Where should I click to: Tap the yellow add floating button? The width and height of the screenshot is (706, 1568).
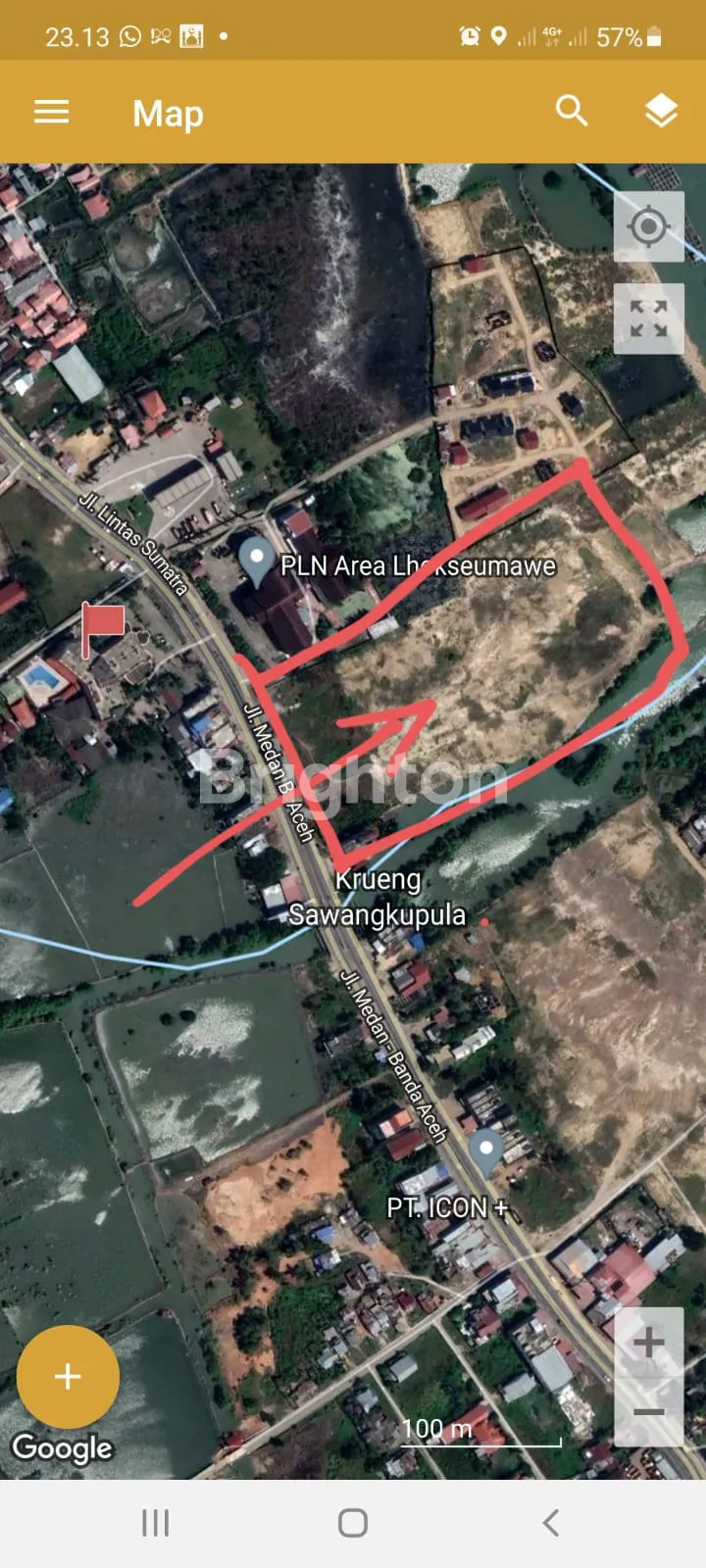[x=68, y=1376]
